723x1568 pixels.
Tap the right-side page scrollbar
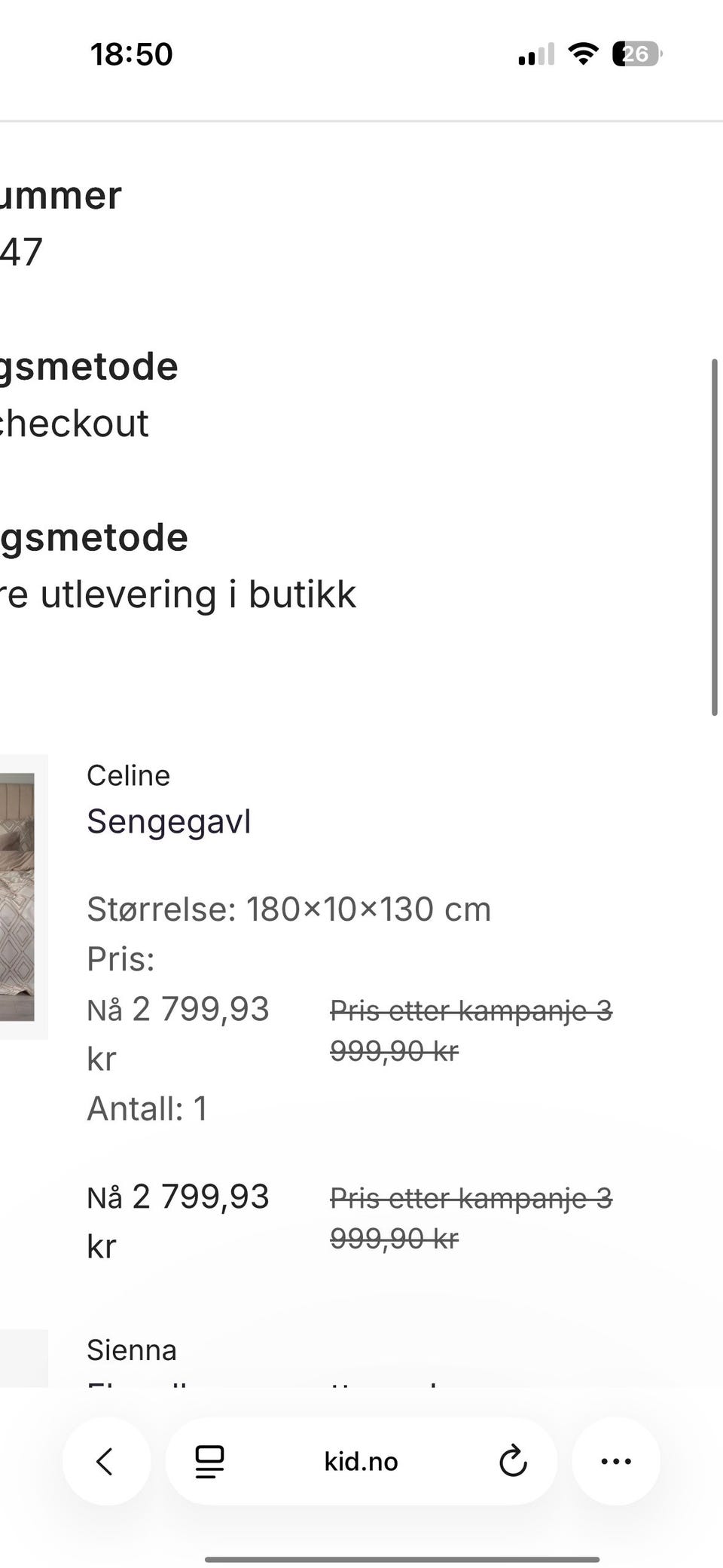pyautogui.click(x=715, y=535)
